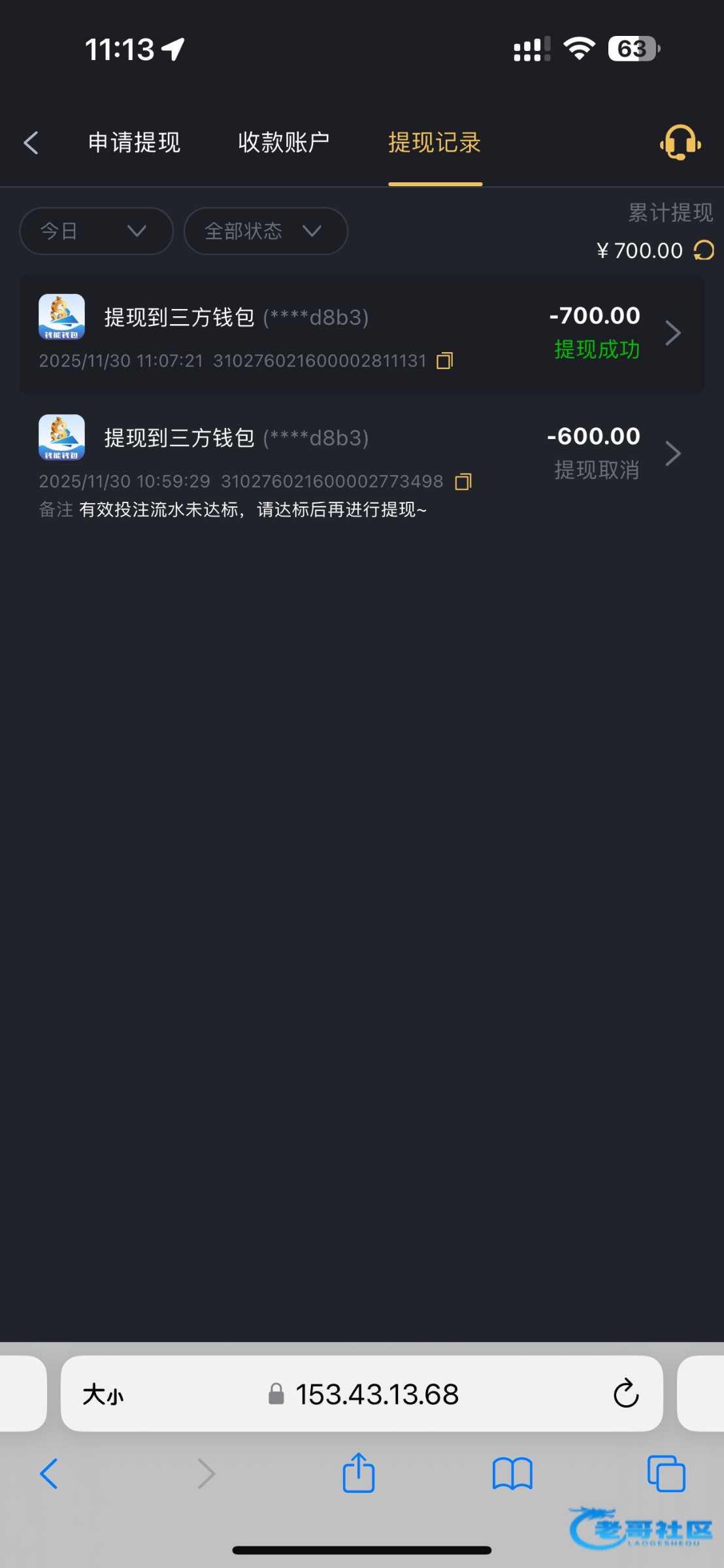Reload the page in Safari

(626, 1394)
